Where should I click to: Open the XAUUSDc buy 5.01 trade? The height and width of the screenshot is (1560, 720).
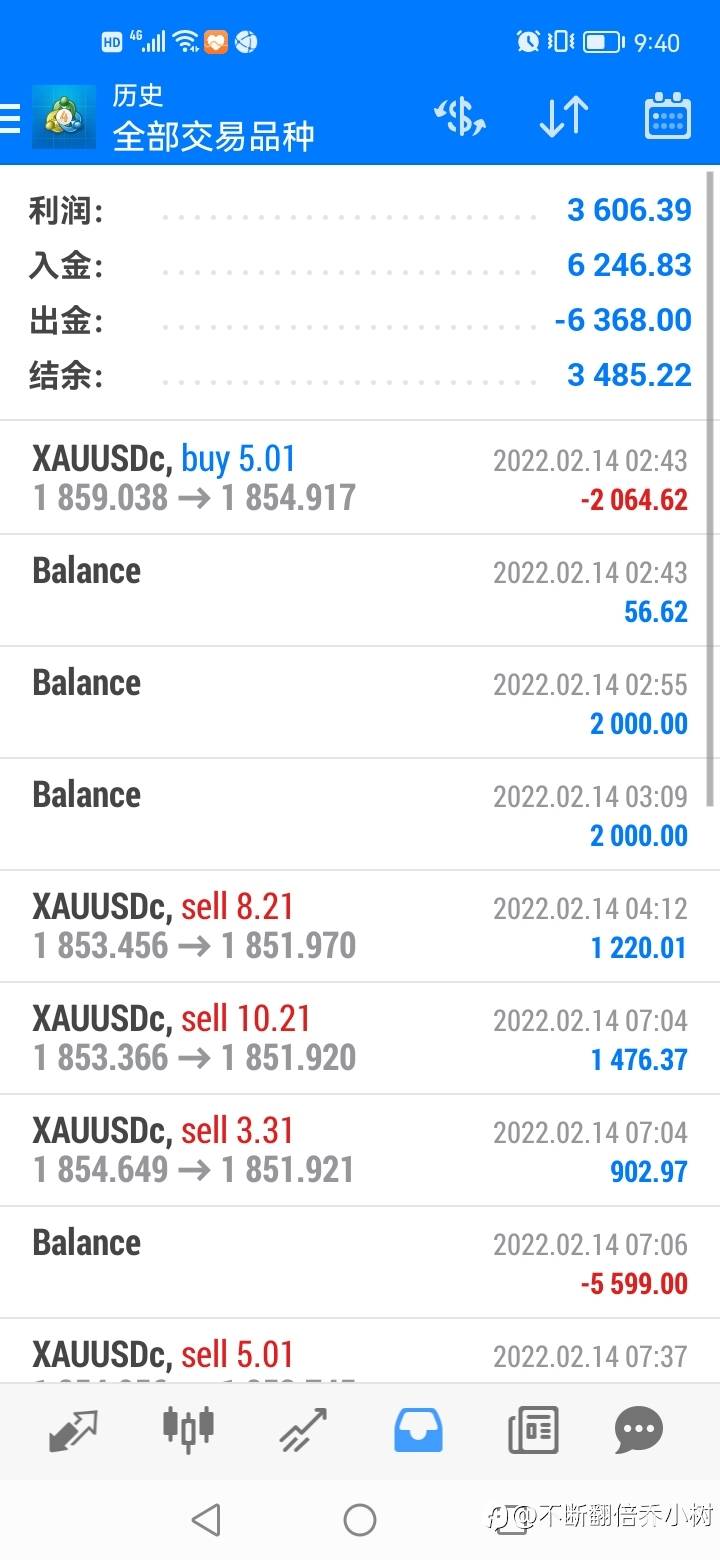click(x=360, y=478)
